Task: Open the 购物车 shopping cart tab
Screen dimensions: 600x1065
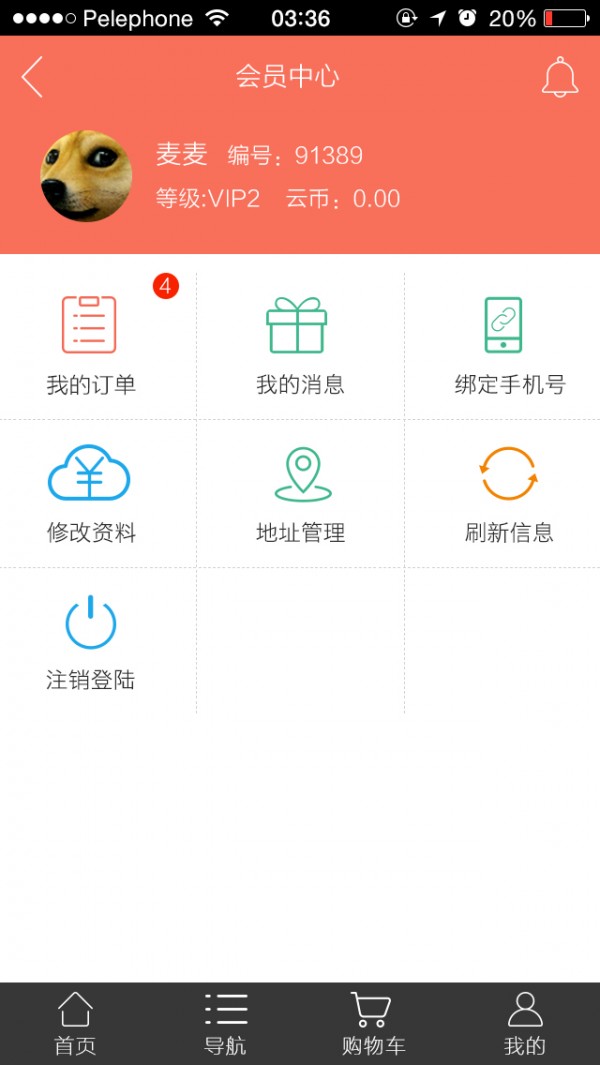Action: tap(373, 1023)
